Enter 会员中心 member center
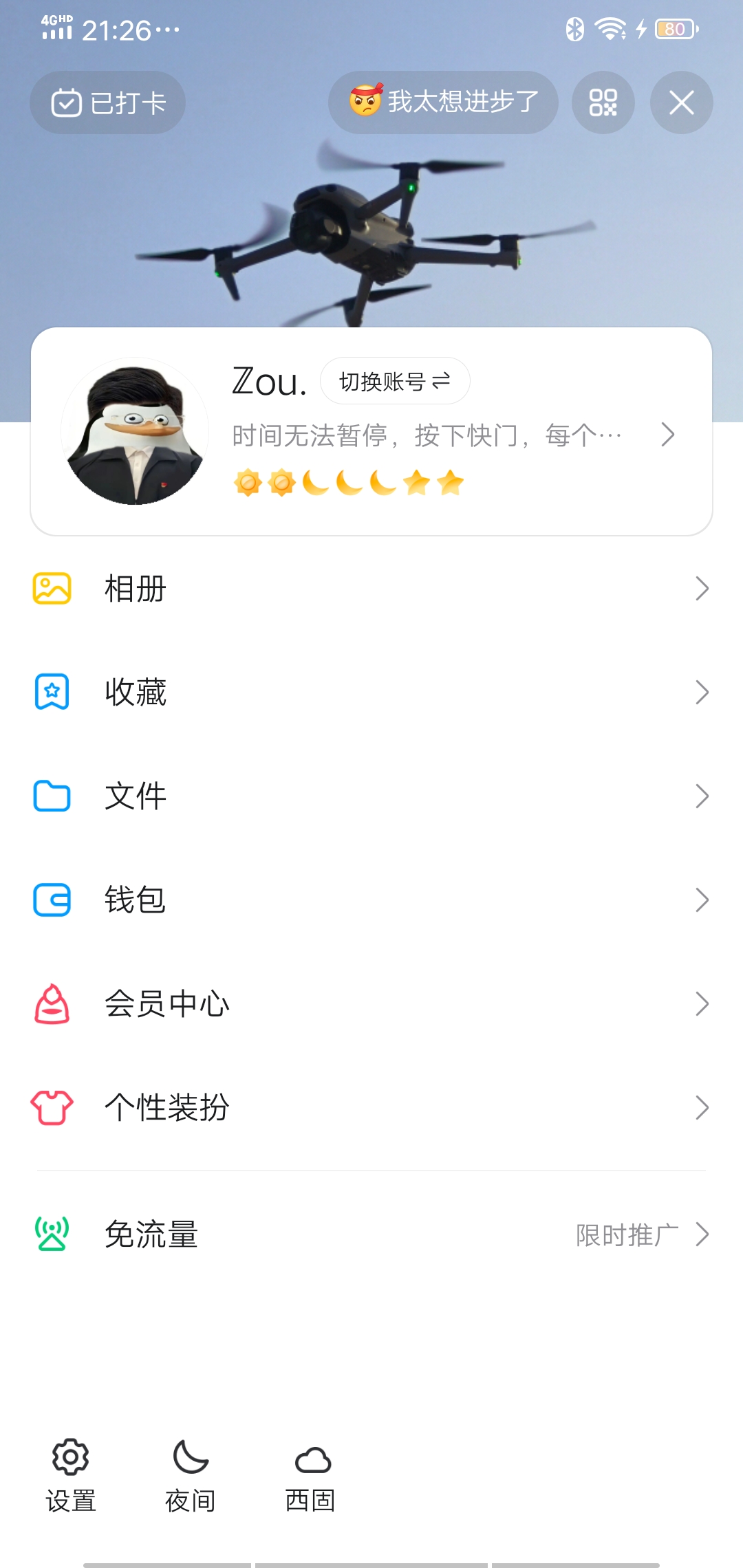Image resolution: width=743 pixels, height=1568 pixels. coord(371,1004)
